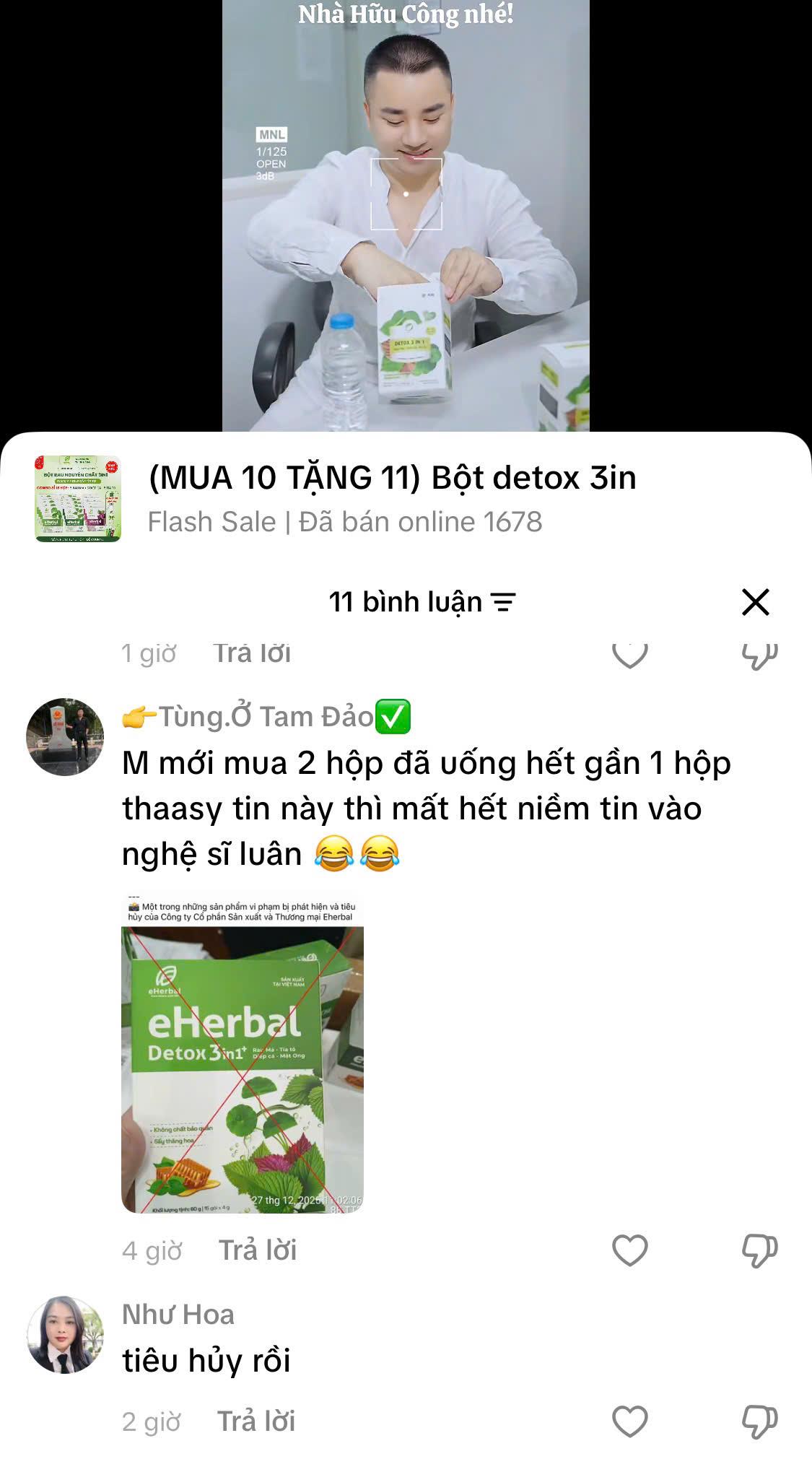Open the eHerbal image in Tùng's comment
This screenshot has width=812, height=1459.
[243, 1054]
